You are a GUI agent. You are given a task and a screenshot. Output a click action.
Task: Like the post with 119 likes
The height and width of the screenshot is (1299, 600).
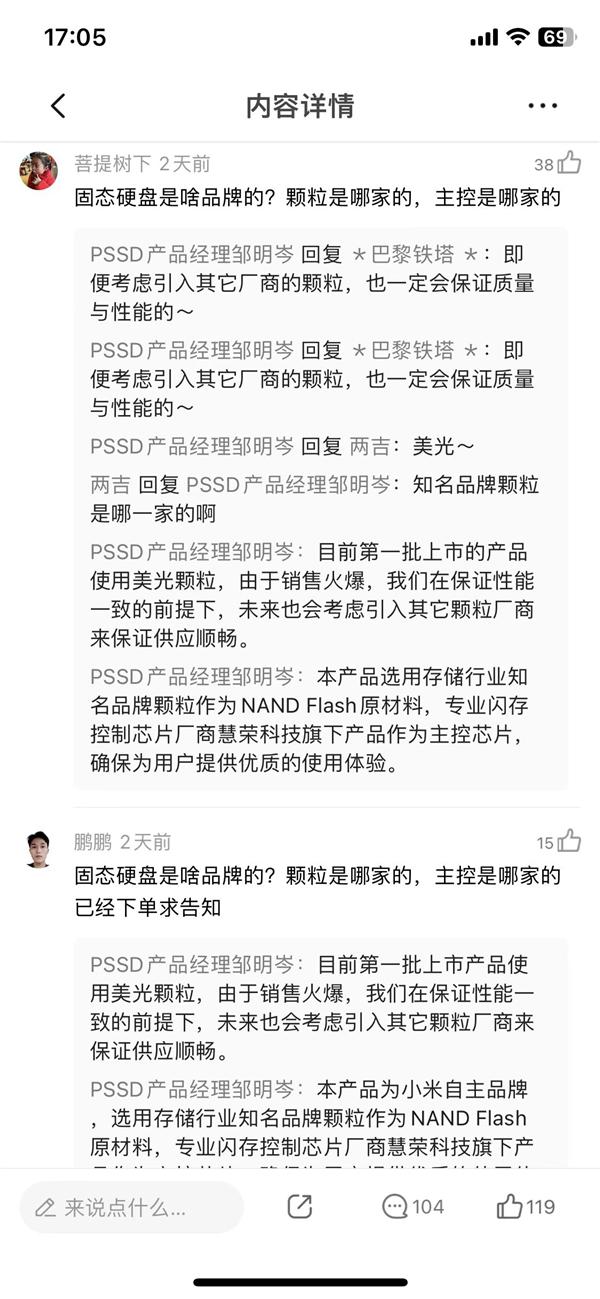(525, 1207)
